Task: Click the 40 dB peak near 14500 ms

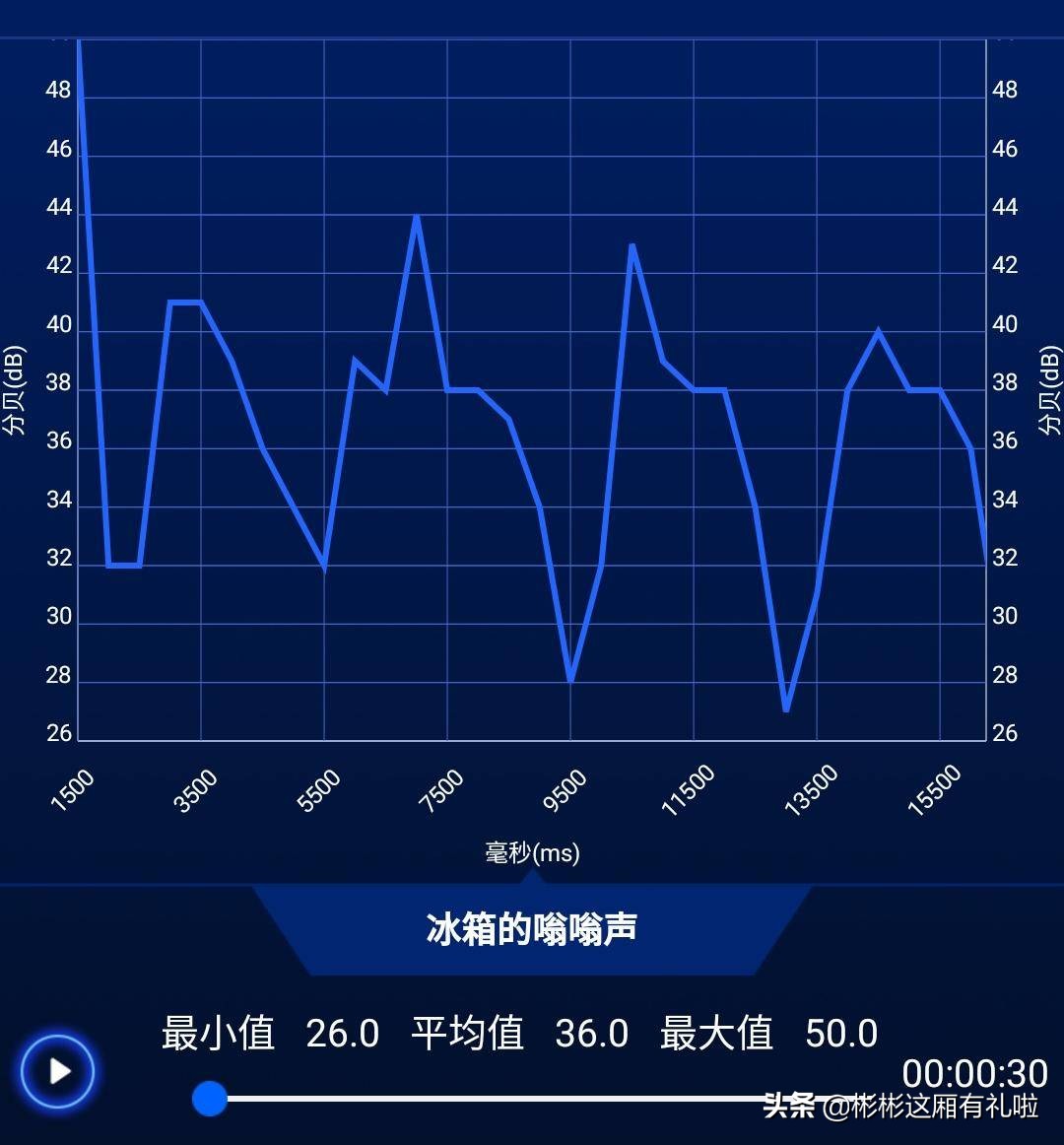Action: 878,325
